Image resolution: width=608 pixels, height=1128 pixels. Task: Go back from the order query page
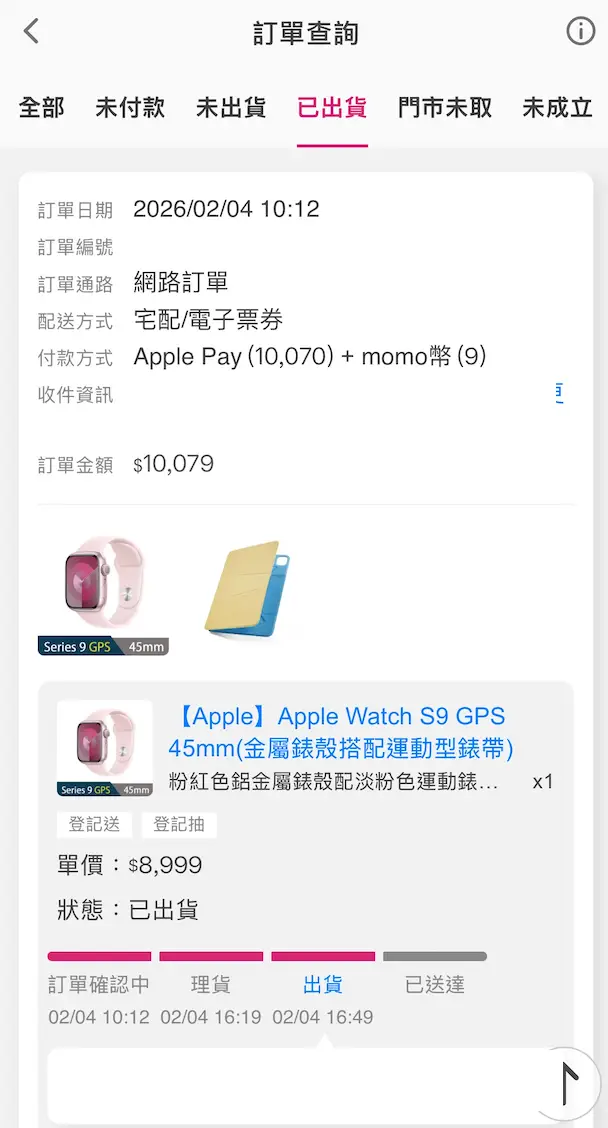31,32
